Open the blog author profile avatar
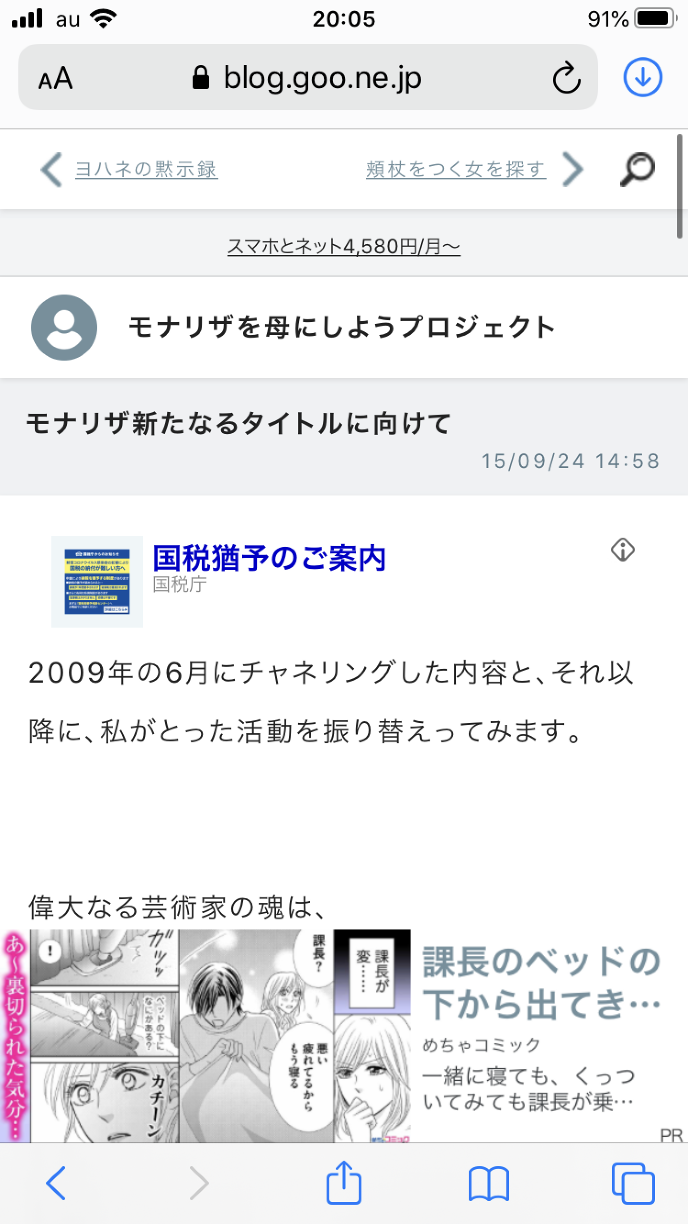 (64, 327)
